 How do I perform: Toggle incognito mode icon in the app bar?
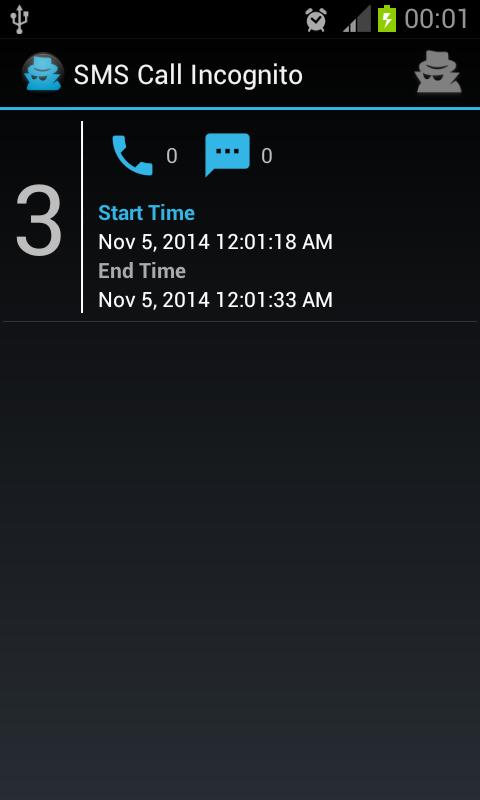[438, 73]
